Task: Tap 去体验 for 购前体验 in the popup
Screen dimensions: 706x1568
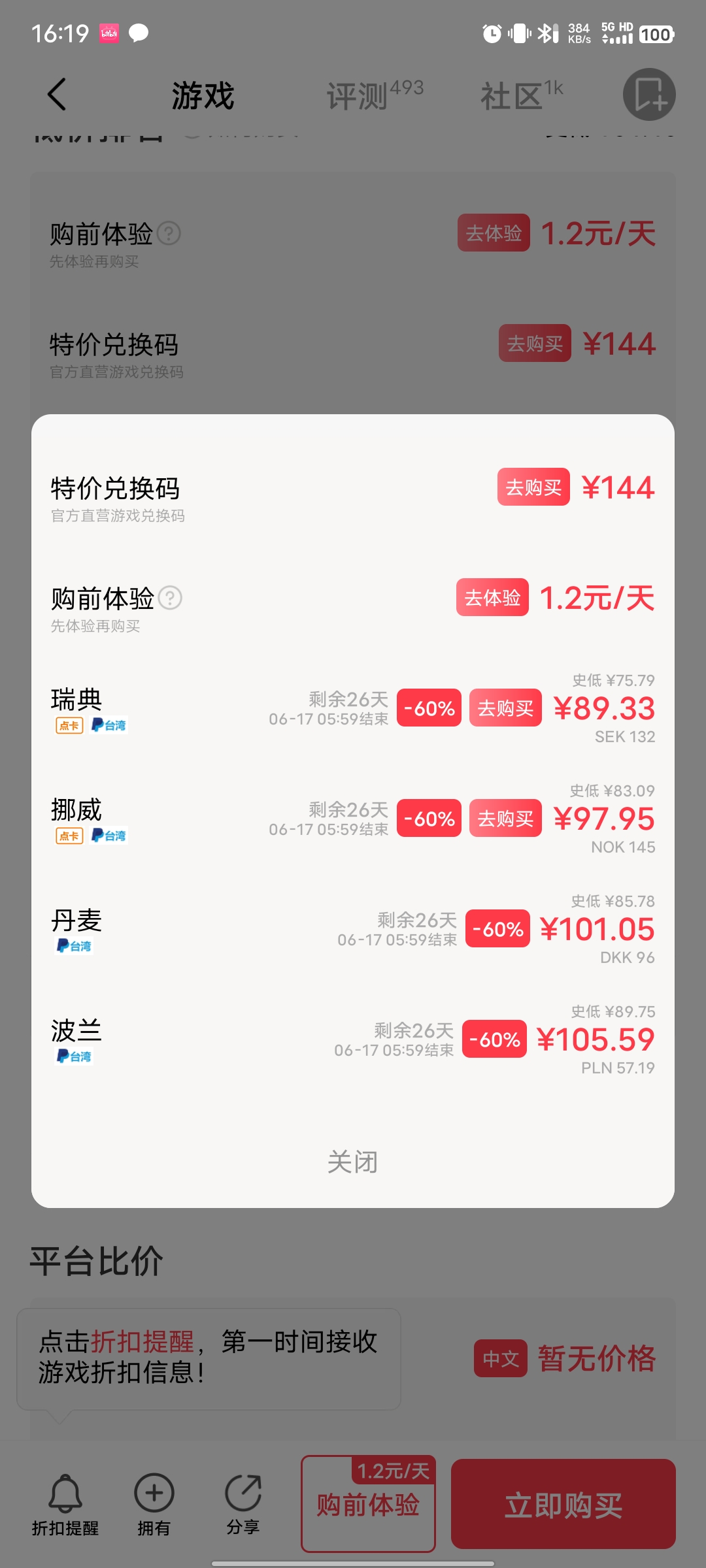Action: click(492, 598)
